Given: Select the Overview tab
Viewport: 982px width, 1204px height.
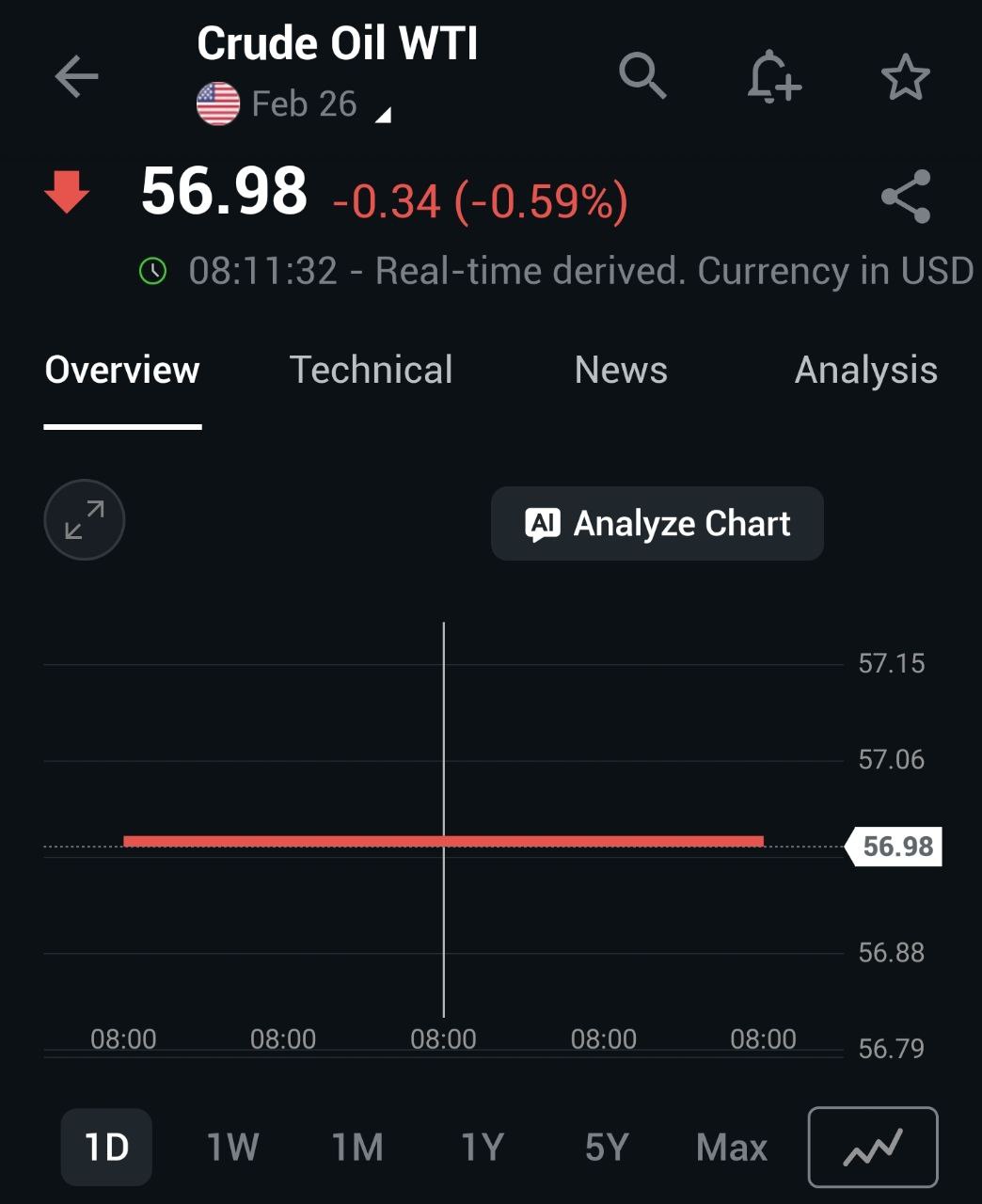Looking at the screenshot, I should [x=122, y=370].
